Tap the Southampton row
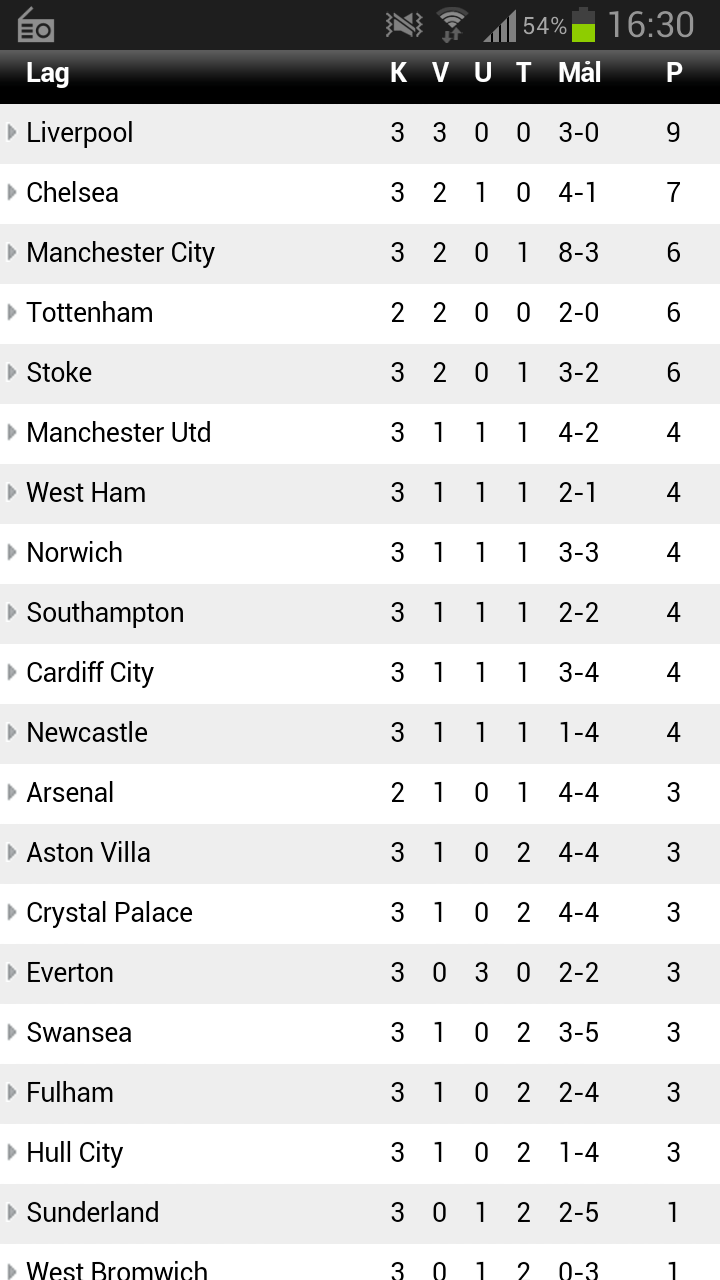Image resolution: width=720 pixels, height=1280 pixels. [x=360, y=613]
